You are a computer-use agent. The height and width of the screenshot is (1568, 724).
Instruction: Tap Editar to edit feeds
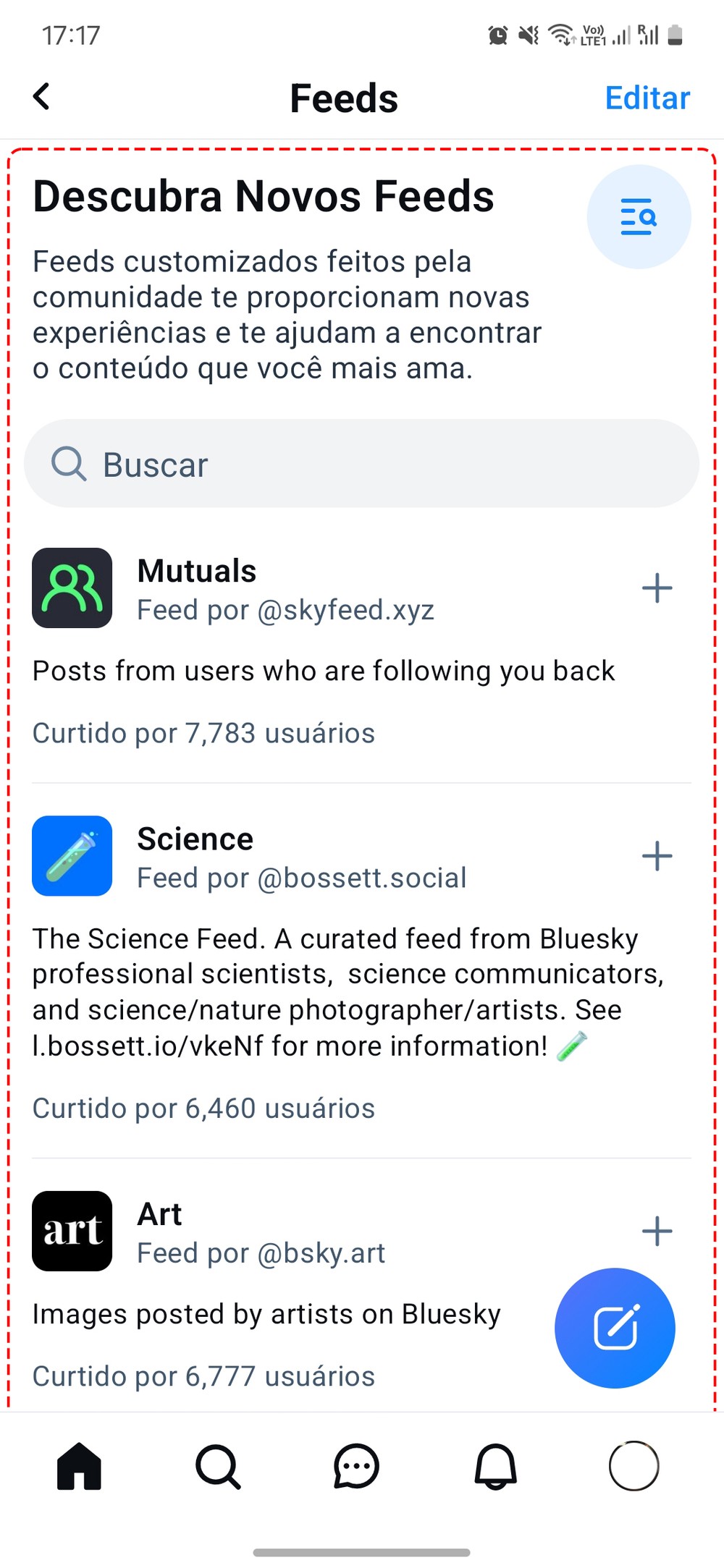click(x=647, y=98)
